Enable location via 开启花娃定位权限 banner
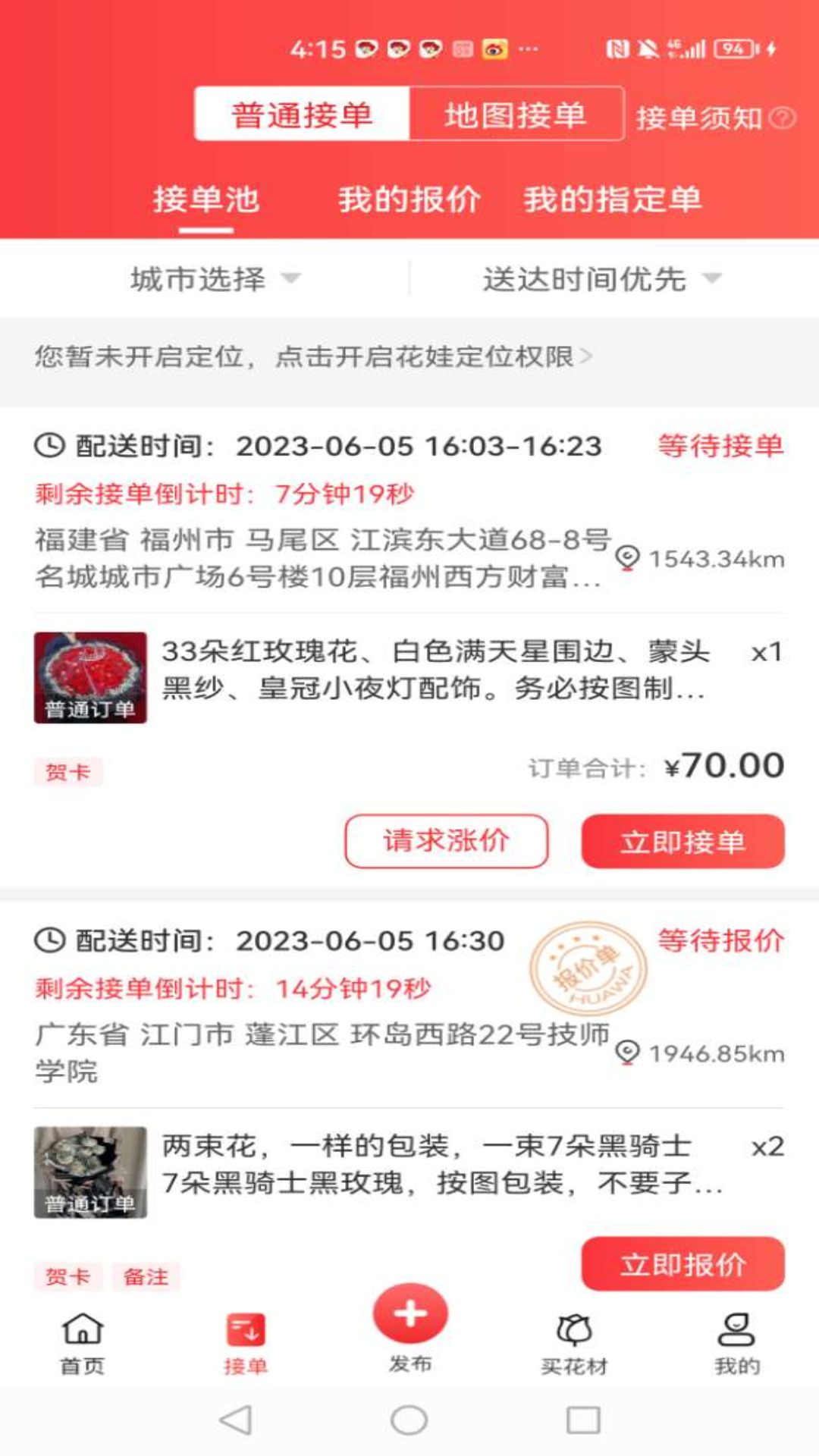This screenshot has height=1456, width=819. [x=312, y=356]
